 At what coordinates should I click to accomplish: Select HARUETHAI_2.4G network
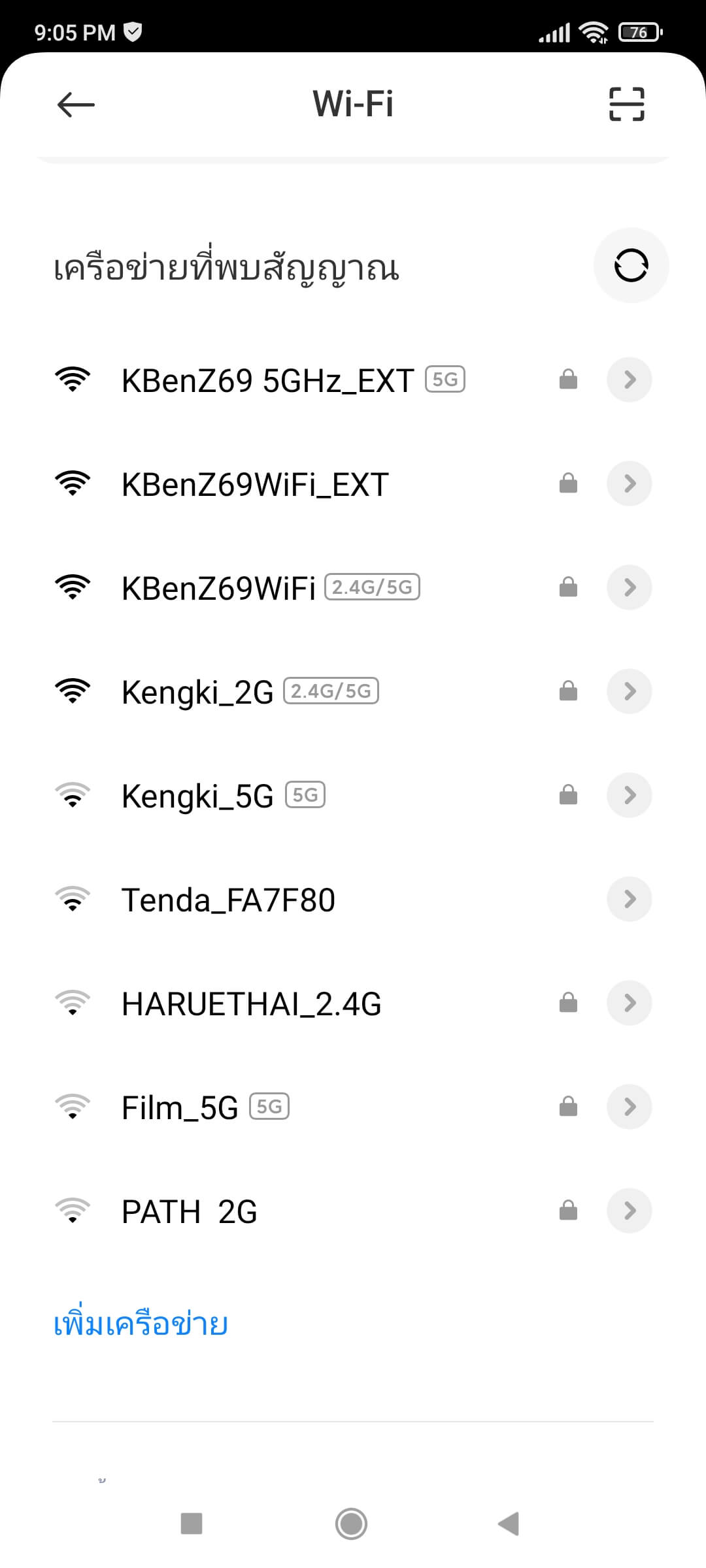353,1003
